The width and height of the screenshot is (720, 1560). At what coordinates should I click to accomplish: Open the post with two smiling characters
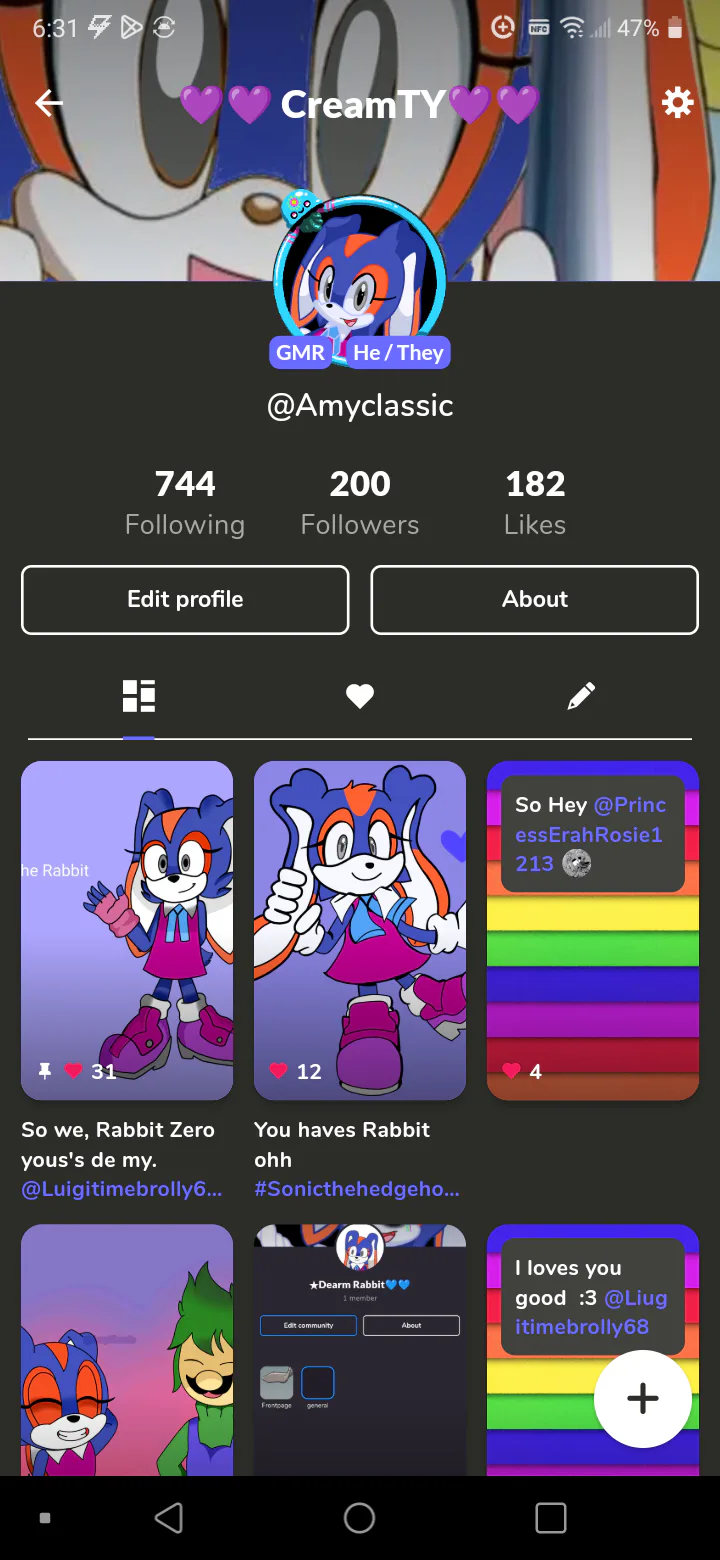click(x=127, y=1350)
